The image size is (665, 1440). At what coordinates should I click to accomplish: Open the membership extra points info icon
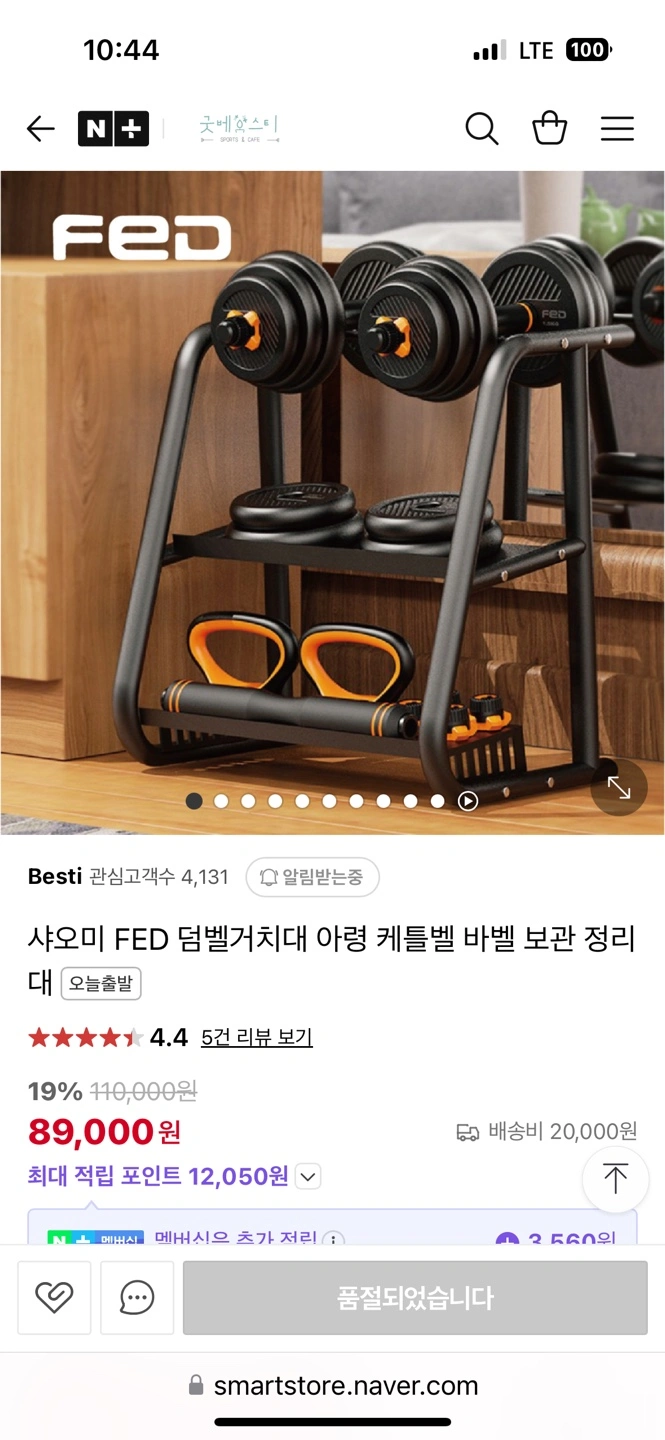tap(333, 1239)
